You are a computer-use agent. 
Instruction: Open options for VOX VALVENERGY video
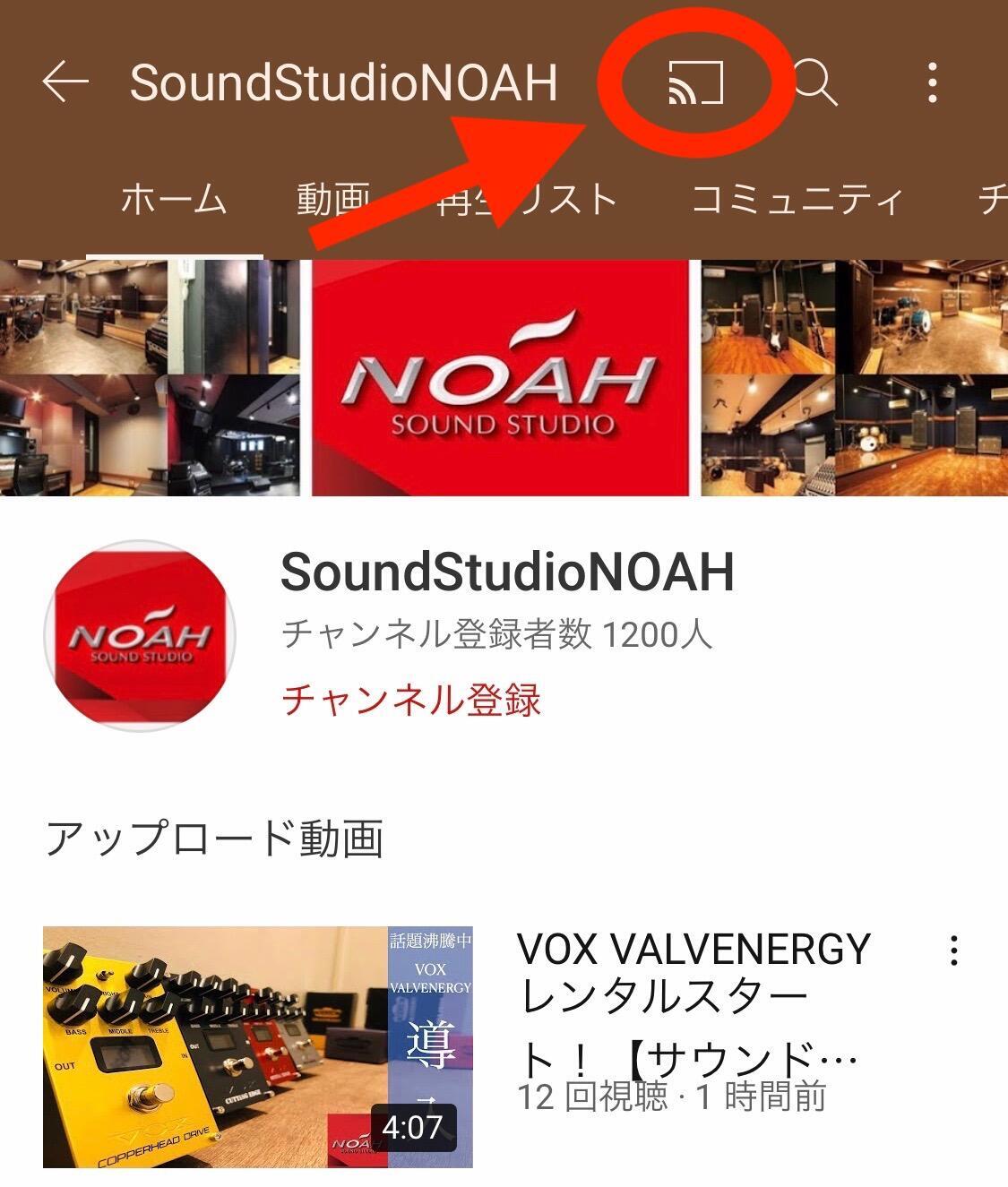[954, 950]
